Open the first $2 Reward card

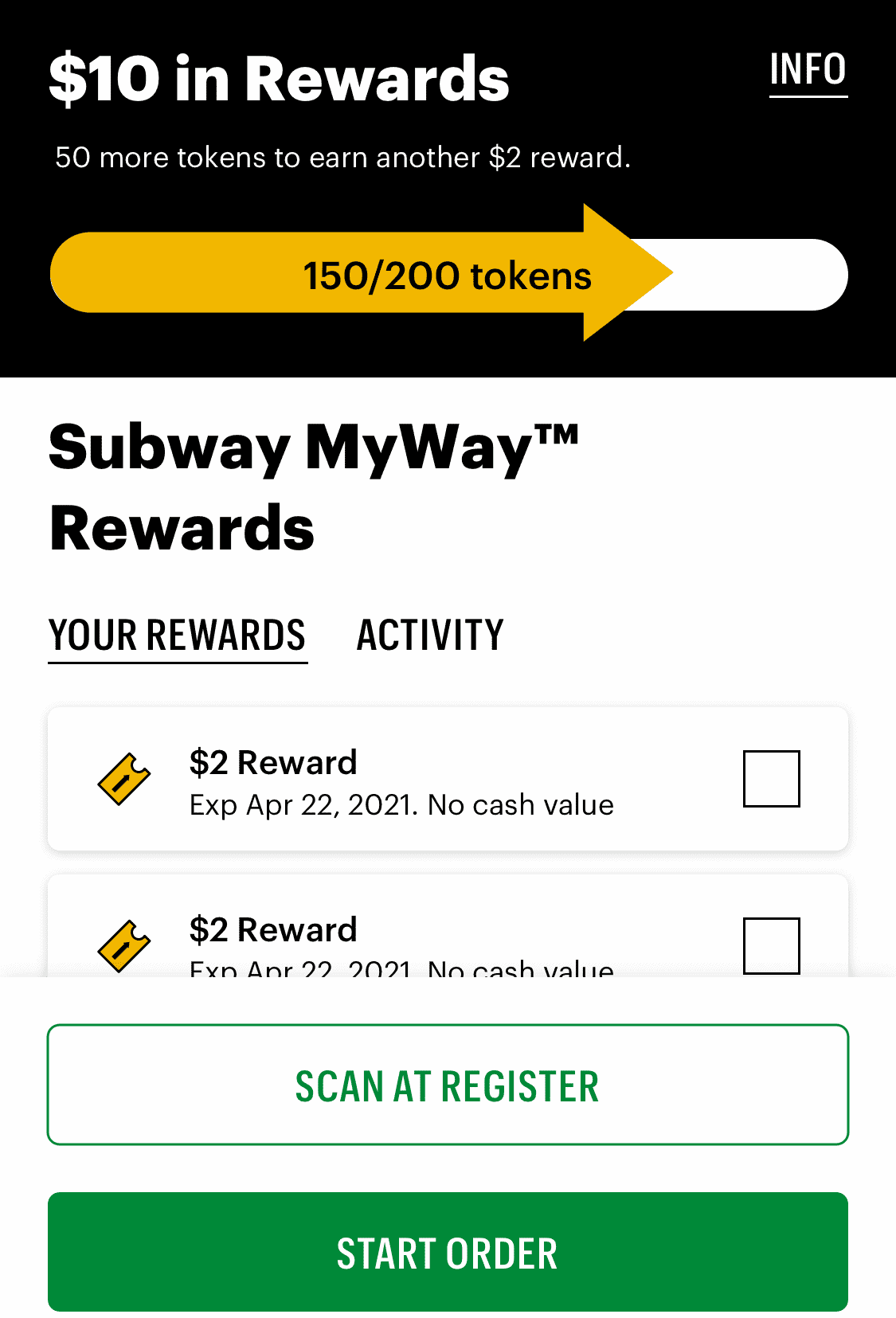pyautogui.click(x=448, y=779)
